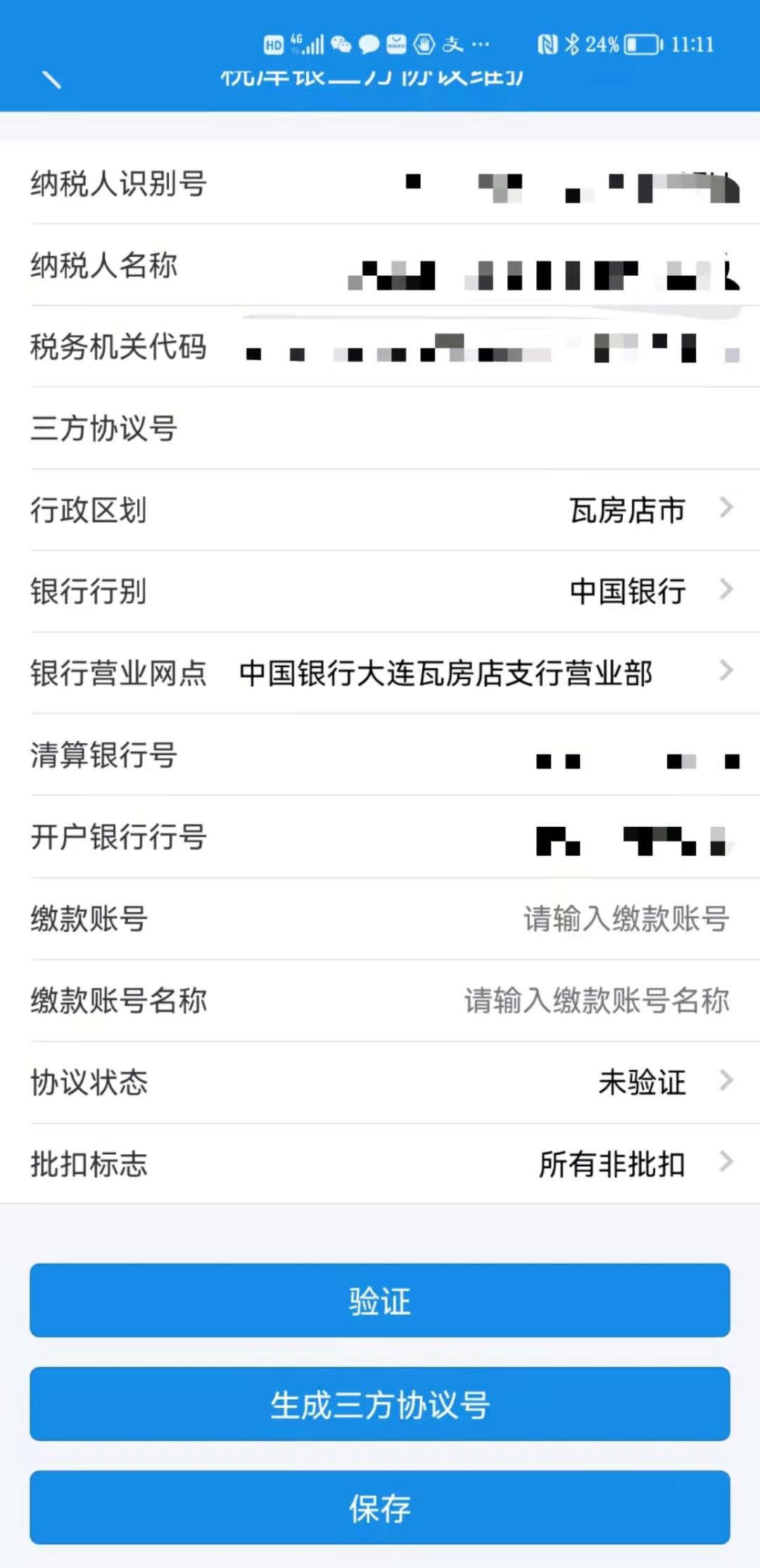Screen dimensions: 760x1568
Task: Change 批扣标志 from 所有非批扣
Action: coord(380,1163)
